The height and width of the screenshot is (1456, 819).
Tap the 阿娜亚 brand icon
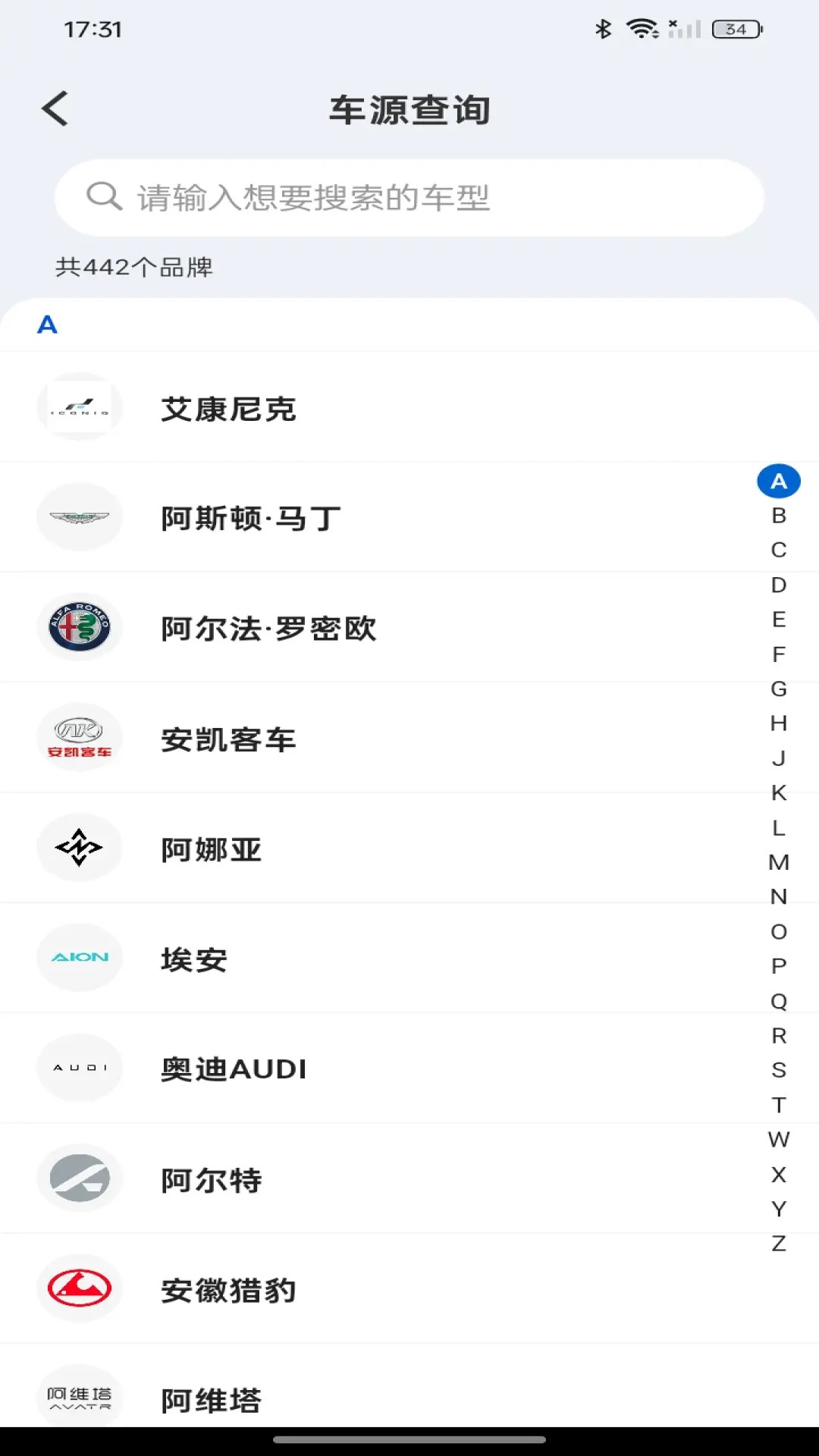pyautogui.click(x=80, y=848)
